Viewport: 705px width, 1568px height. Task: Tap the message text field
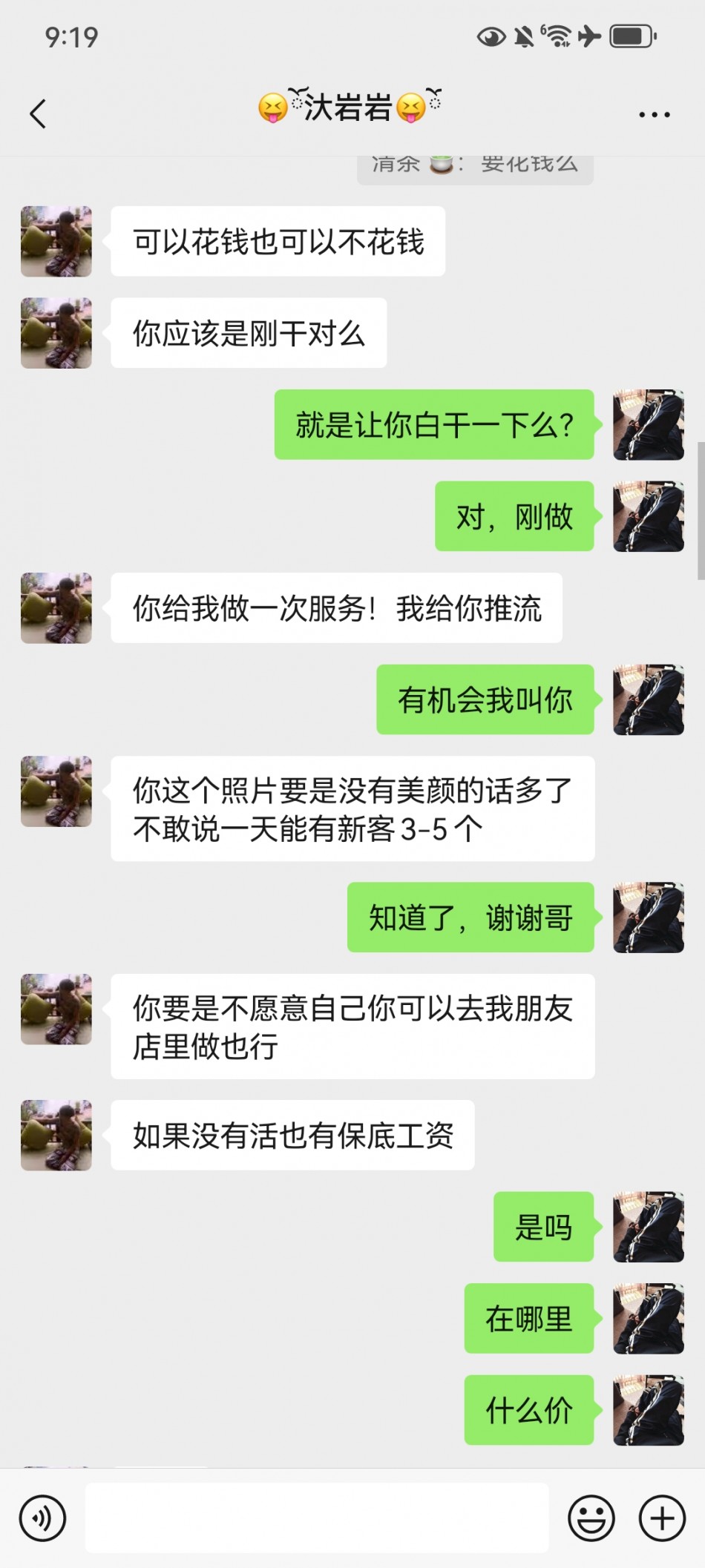point(317,1518)
